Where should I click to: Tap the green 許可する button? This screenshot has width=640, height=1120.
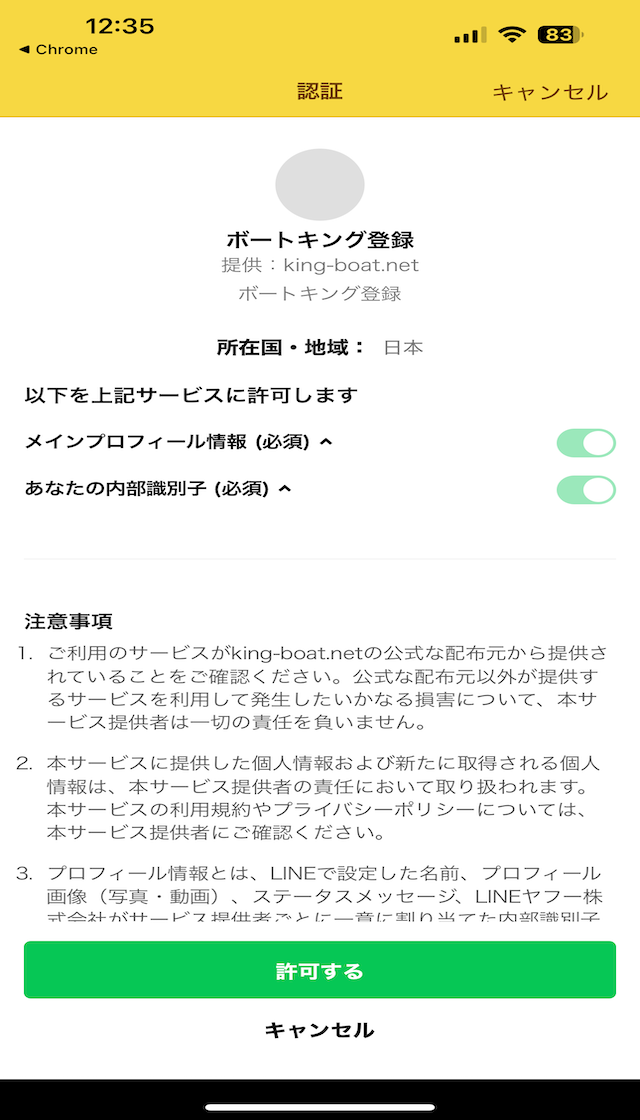(x=320, y=970)
